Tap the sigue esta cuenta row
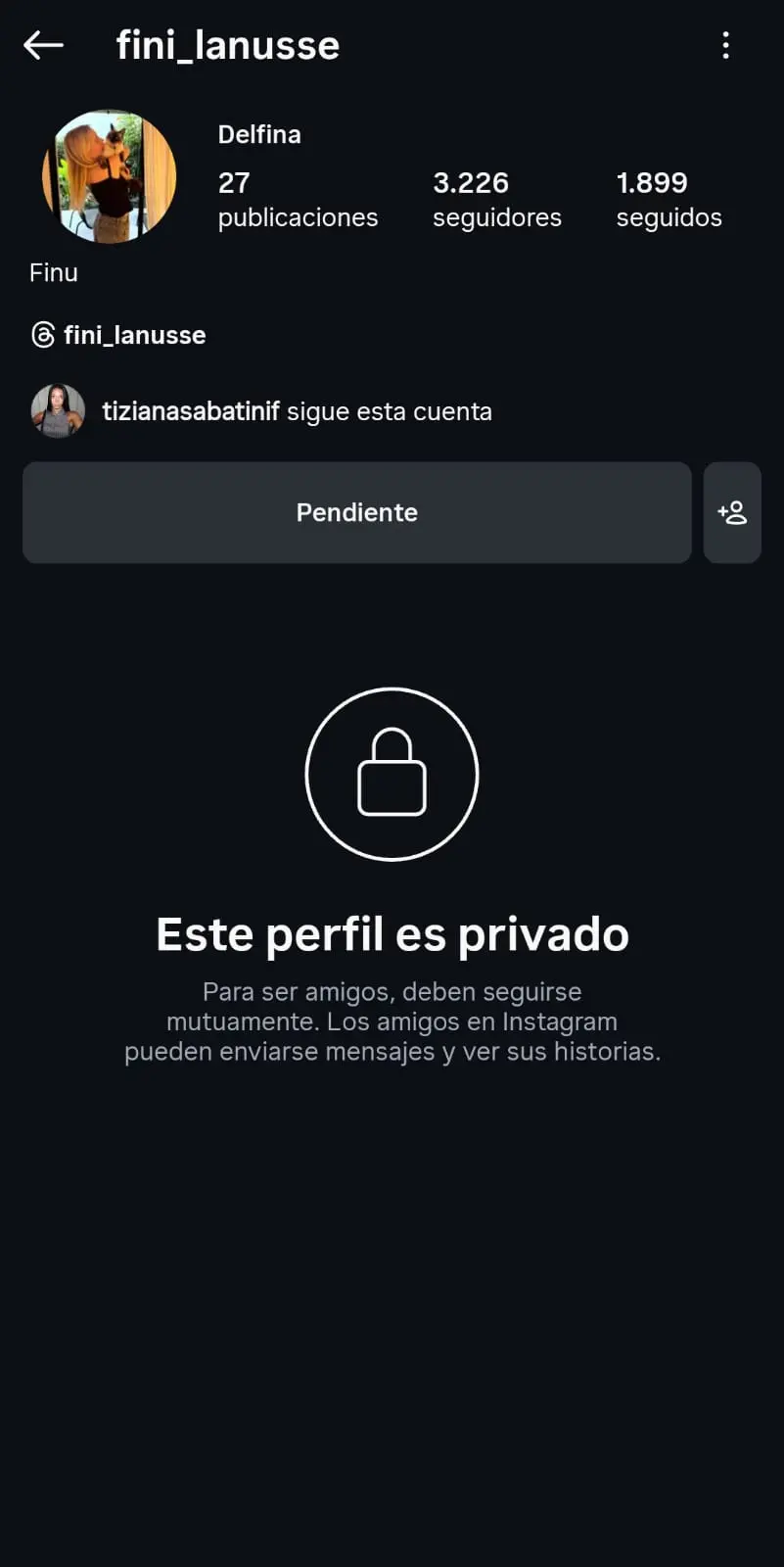This screenshot has width=784, height=1567. (x=389, y=410)
